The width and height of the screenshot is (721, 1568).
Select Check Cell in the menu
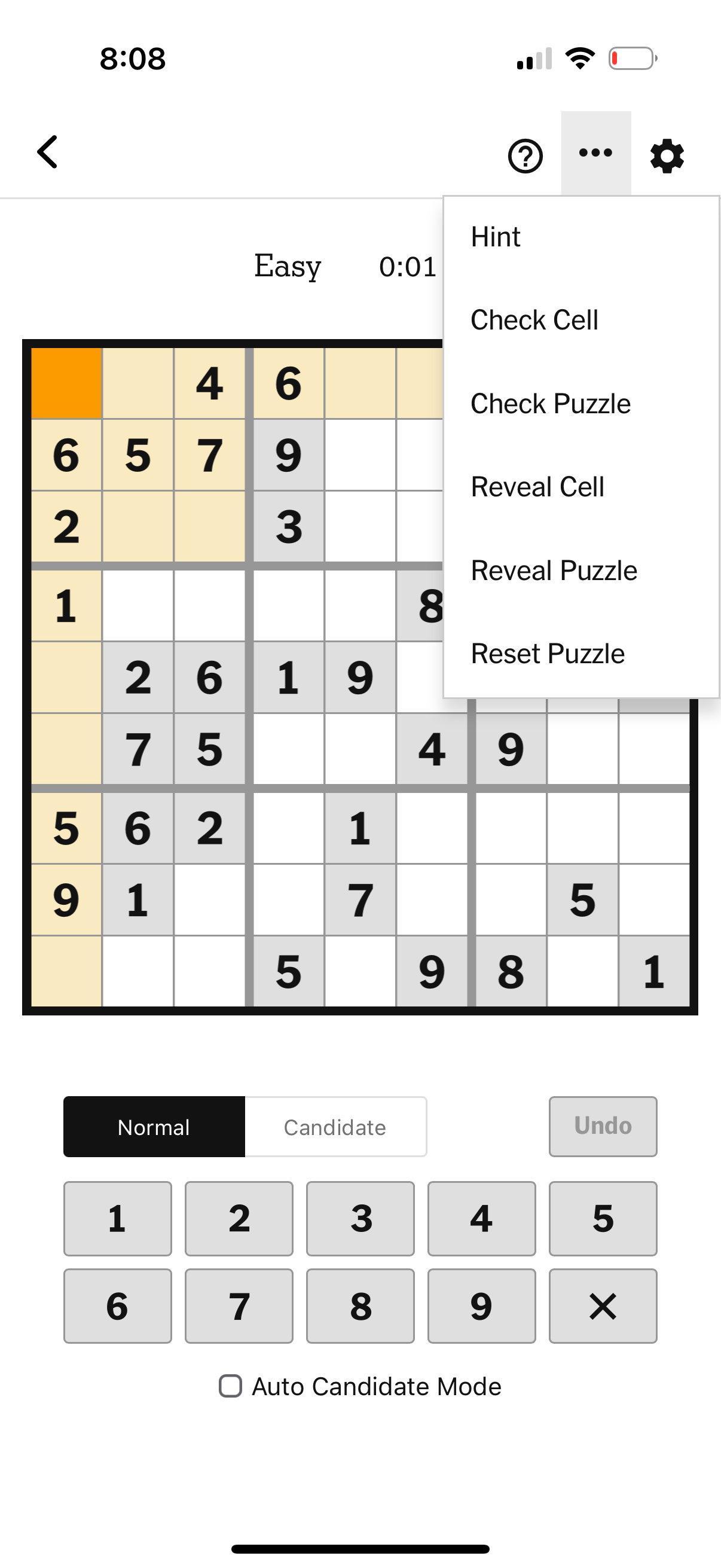[534, 319]
